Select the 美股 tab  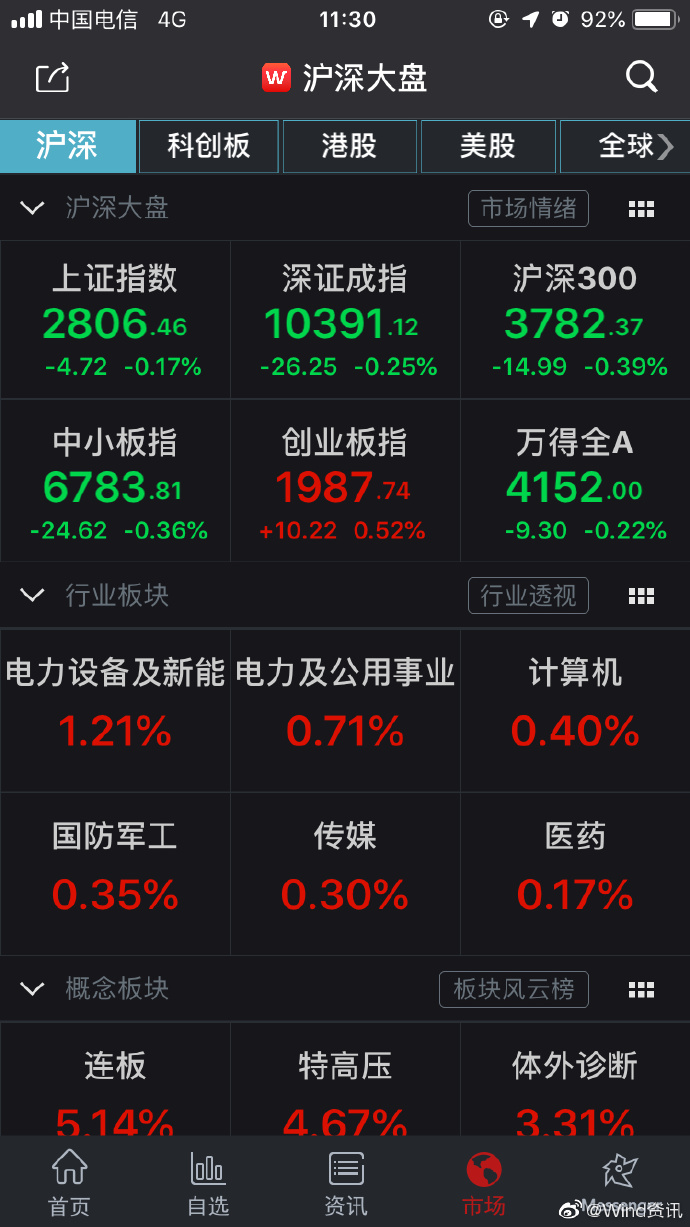(x=487, y=146)
